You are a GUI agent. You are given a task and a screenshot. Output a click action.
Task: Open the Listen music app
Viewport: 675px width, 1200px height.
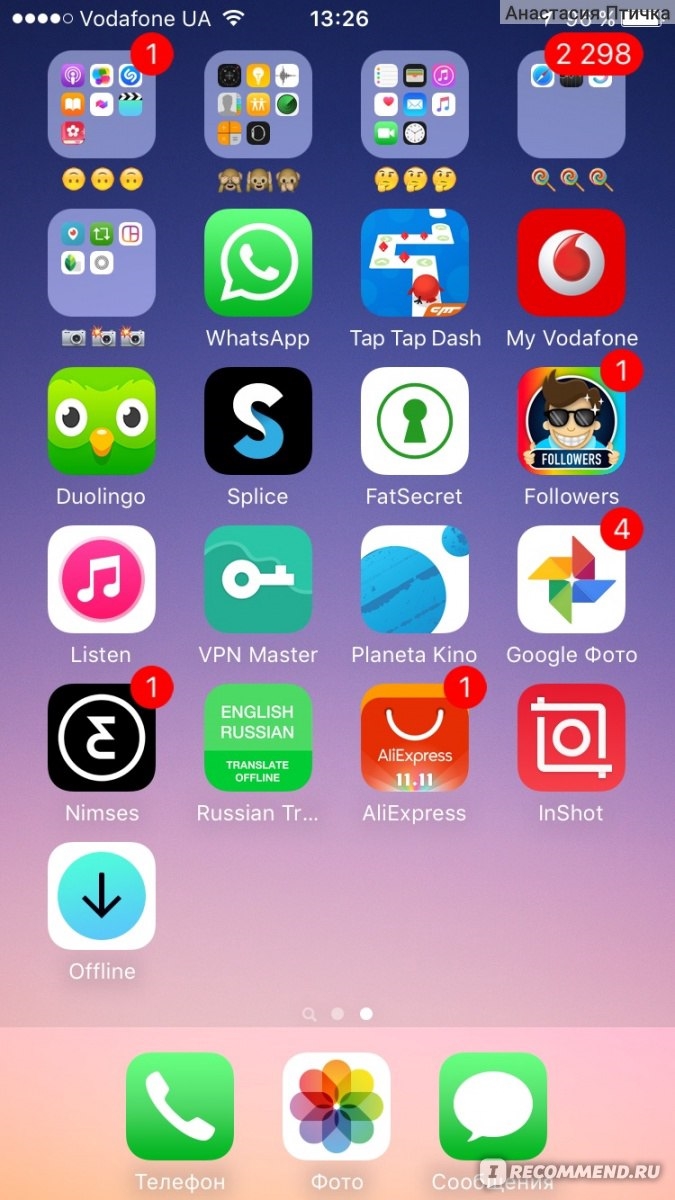[102, 579]
